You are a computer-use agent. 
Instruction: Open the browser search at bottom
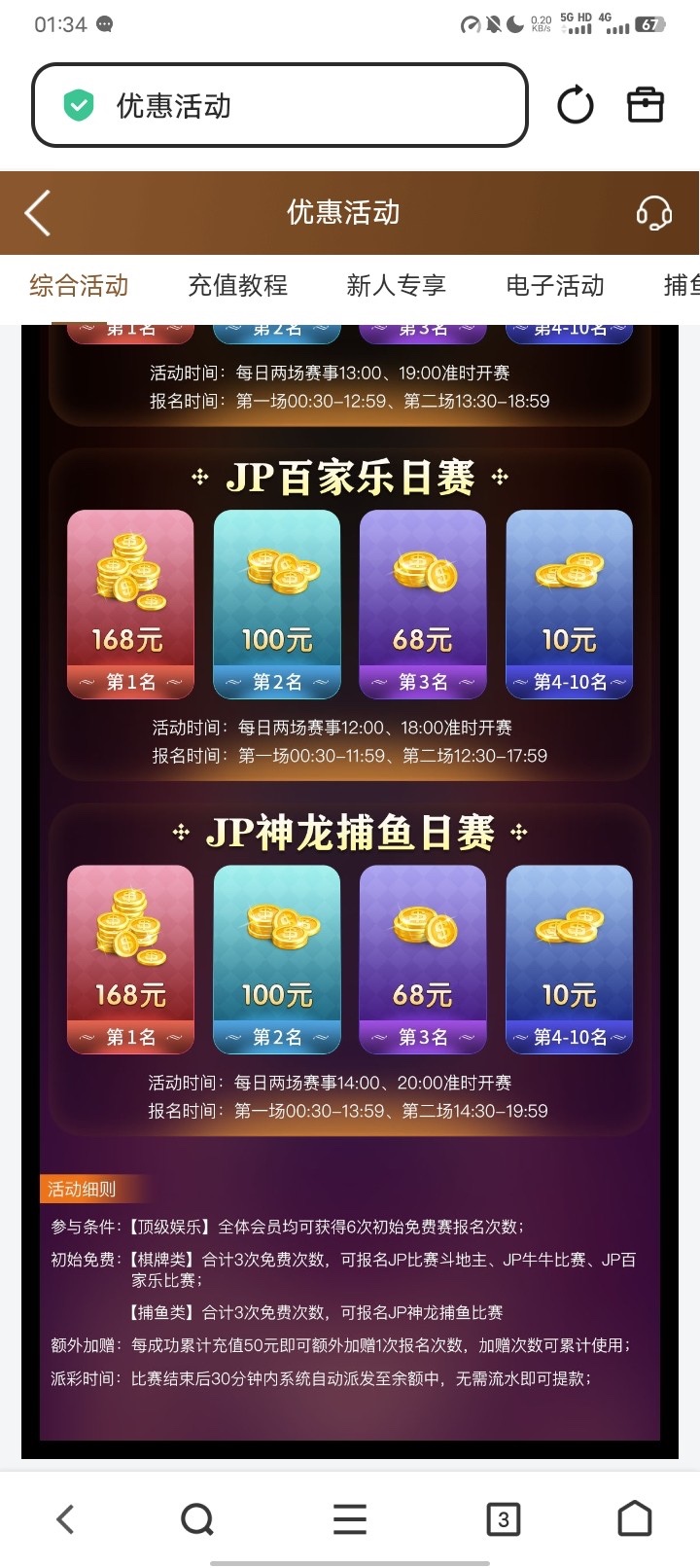[x=197, y=1518]
